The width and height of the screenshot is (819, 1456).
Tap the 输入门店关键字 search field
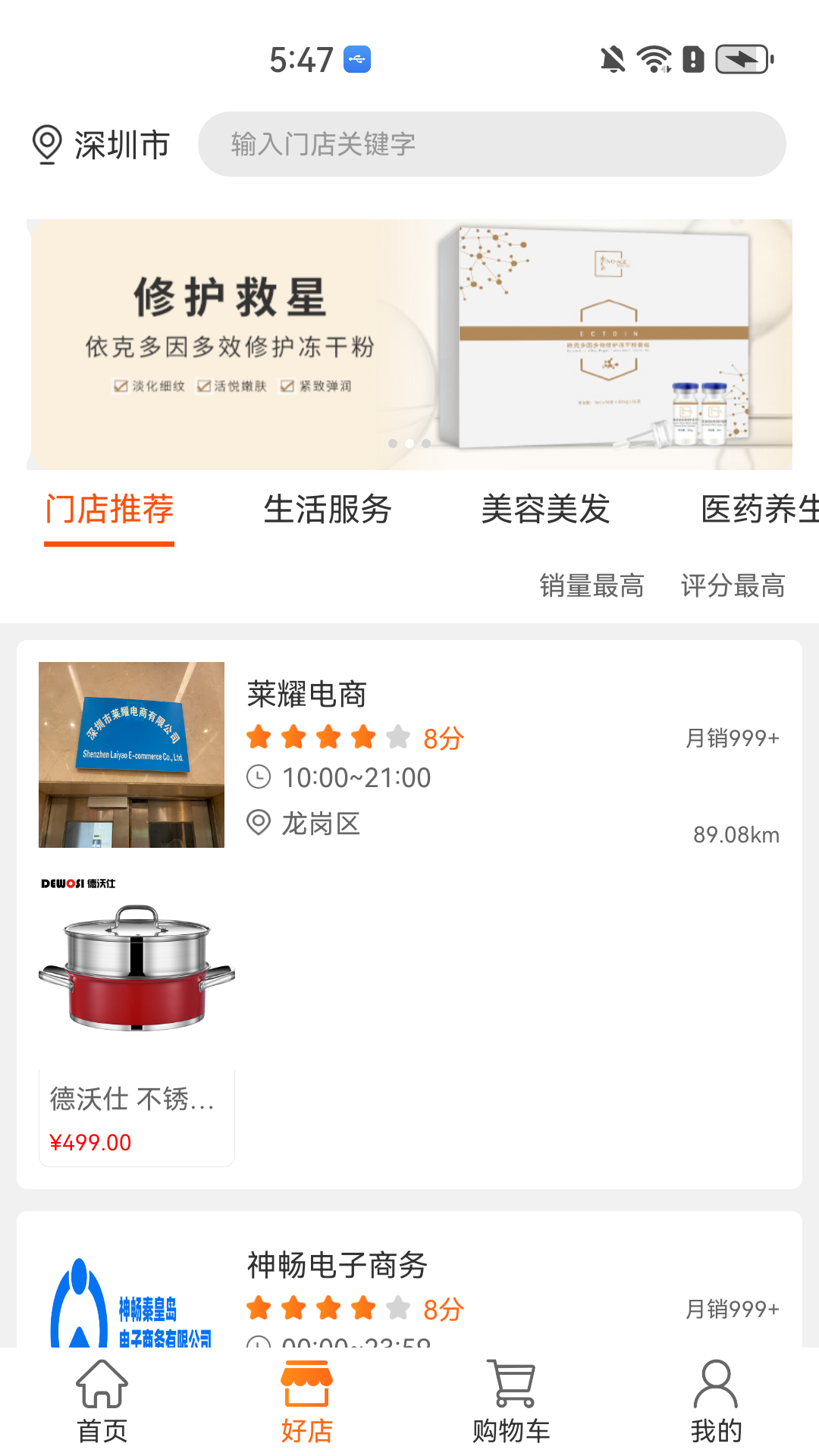coord(491,144)
